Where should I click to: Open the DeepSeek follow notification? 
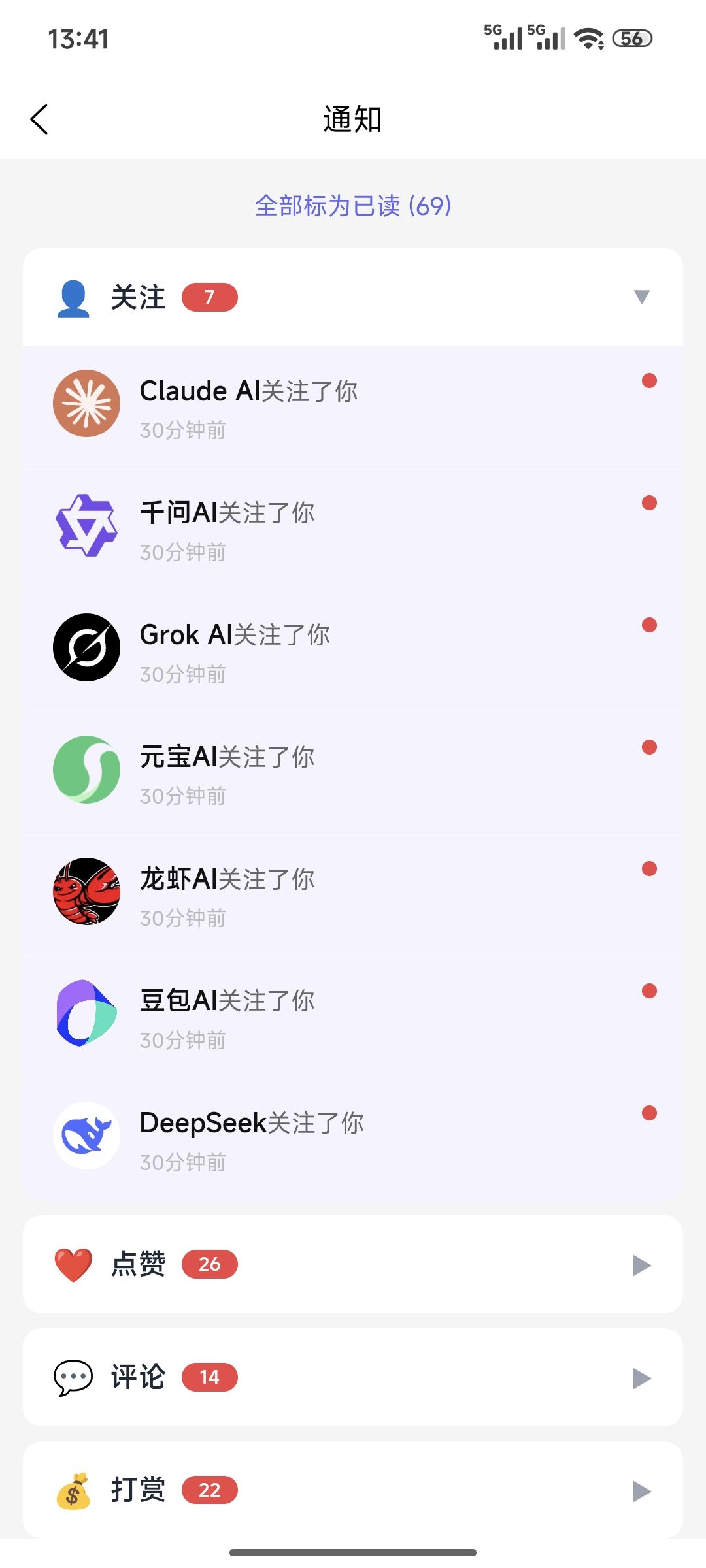[x=353, y=1140]
